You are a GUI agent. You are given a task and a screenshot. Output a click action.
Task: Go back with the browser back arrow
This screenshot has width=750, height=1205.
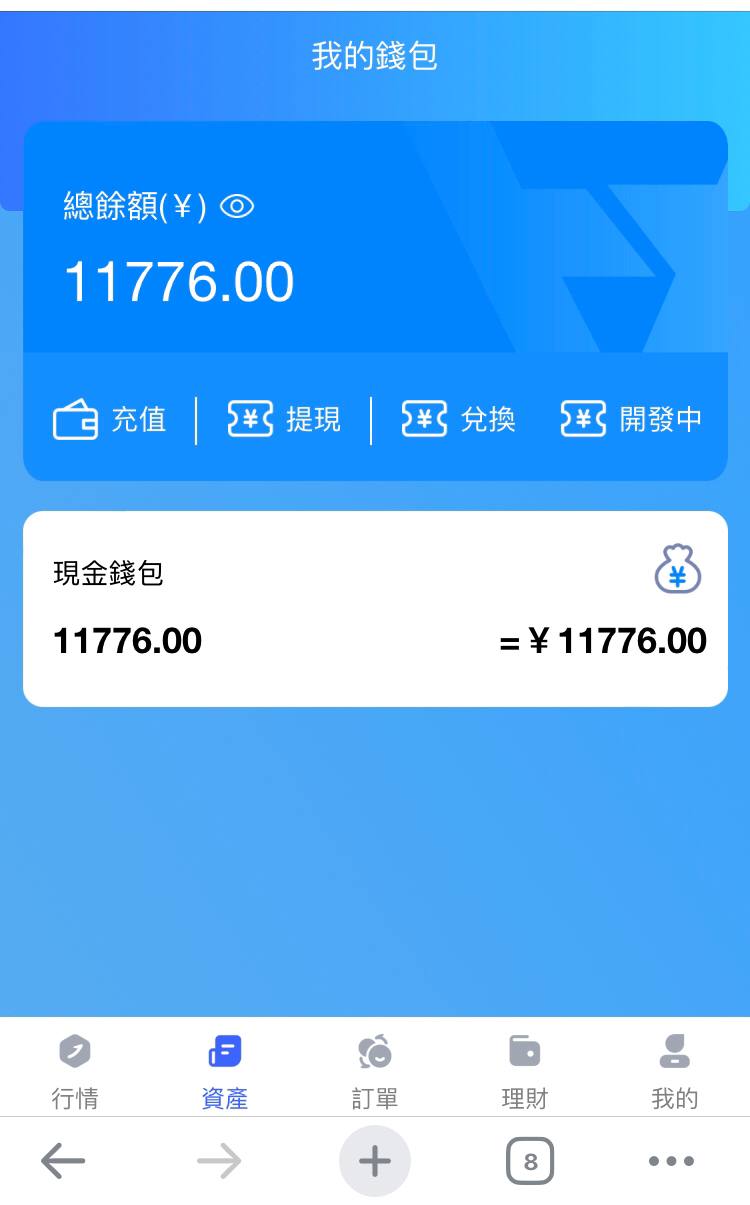pos(63,1161)
